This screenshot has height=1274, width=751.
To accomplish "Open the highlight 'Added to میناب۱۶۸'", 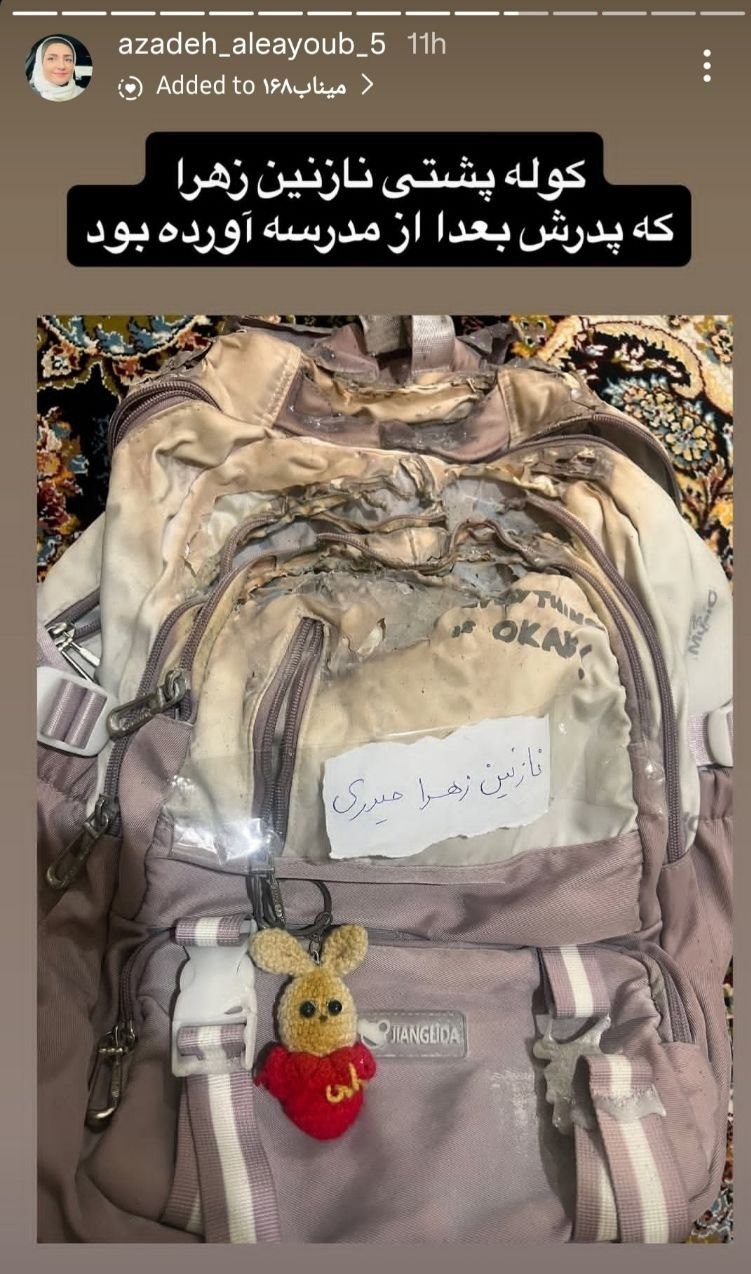I will (x=247, y=86).
